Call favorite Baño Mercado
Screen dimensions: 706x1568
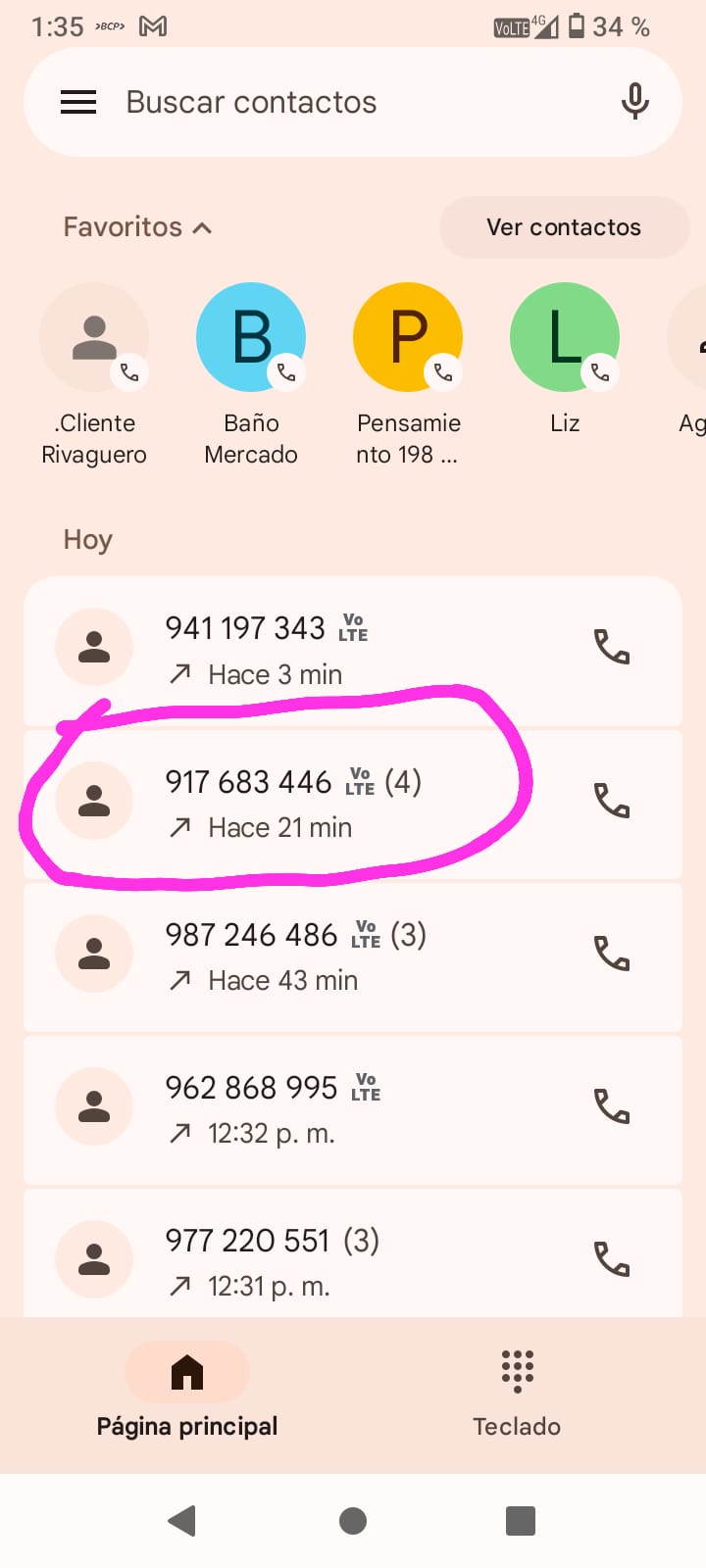tap(251, 338)
